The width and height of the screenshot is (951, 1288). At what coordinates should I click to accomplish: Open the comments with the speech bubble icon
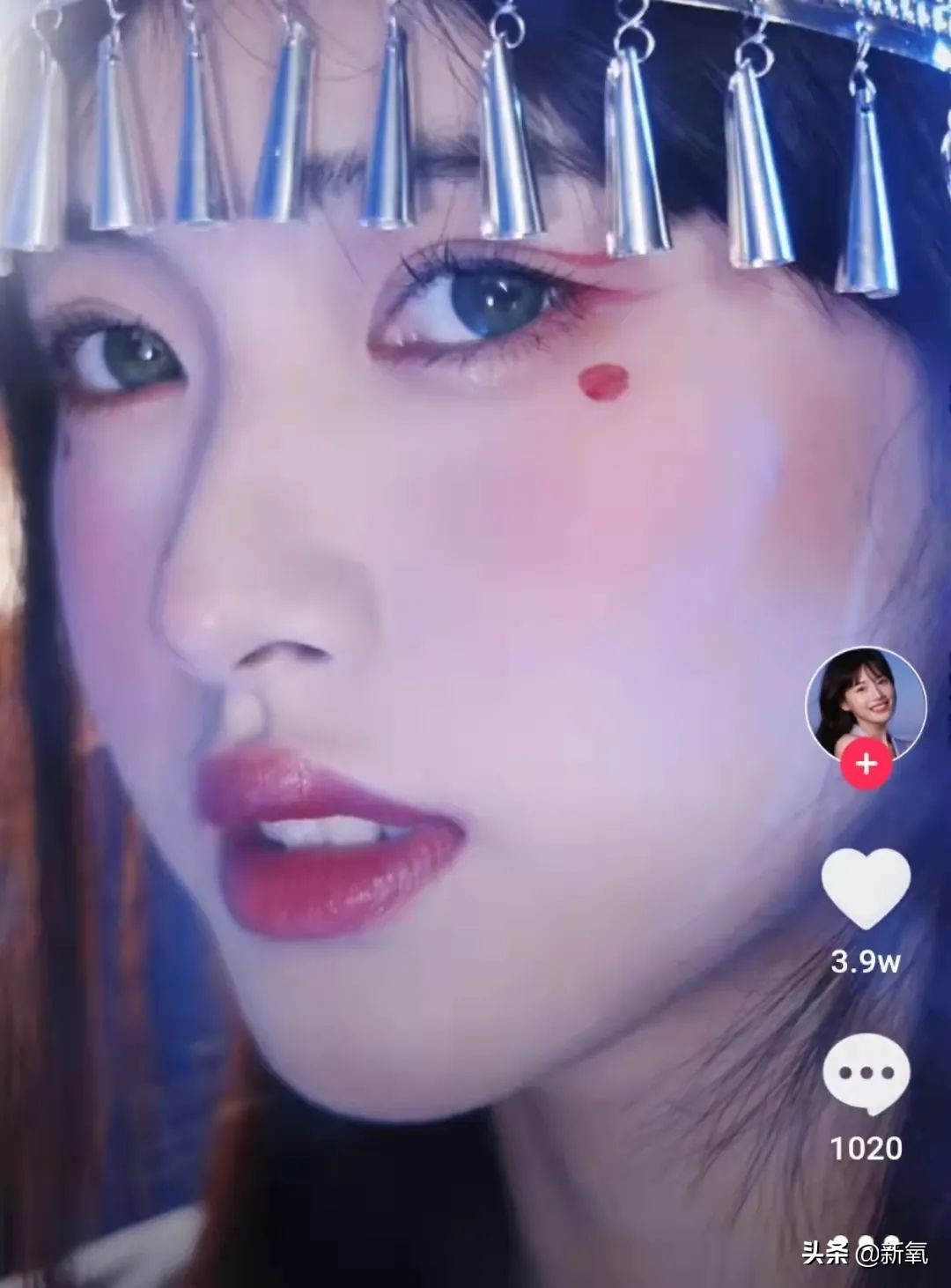866,1074
